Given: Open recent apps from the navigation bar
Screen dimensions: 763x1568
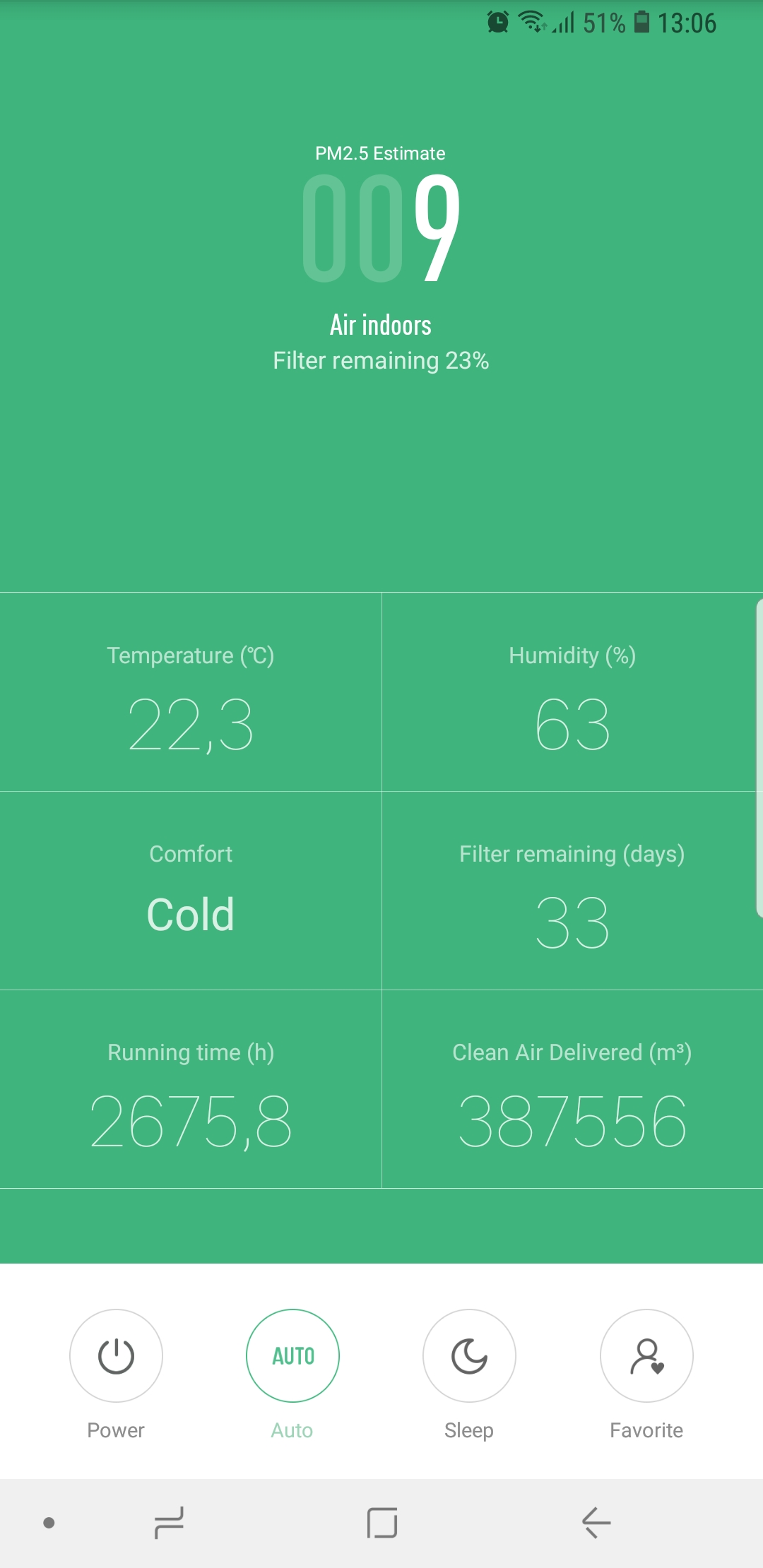Looking at the screenshot, I should [x=169, y=1522].
